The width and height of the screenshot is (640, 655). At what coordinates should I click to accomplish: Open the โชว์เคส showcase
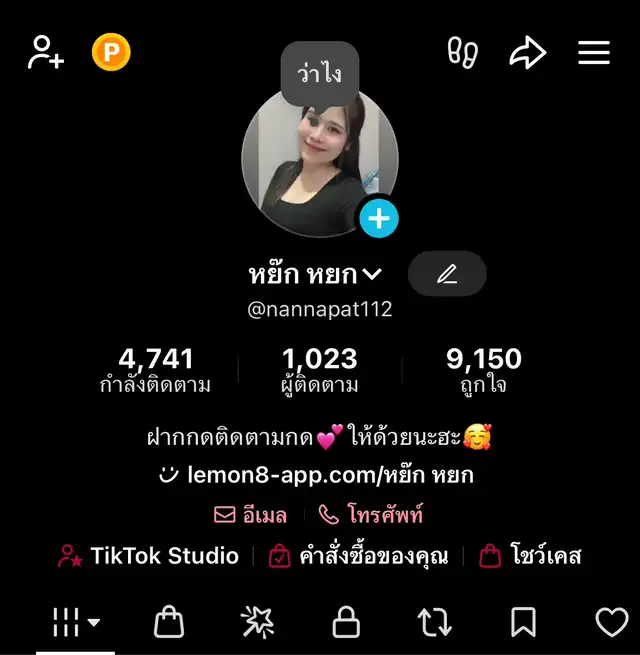(x=531, y=556)
